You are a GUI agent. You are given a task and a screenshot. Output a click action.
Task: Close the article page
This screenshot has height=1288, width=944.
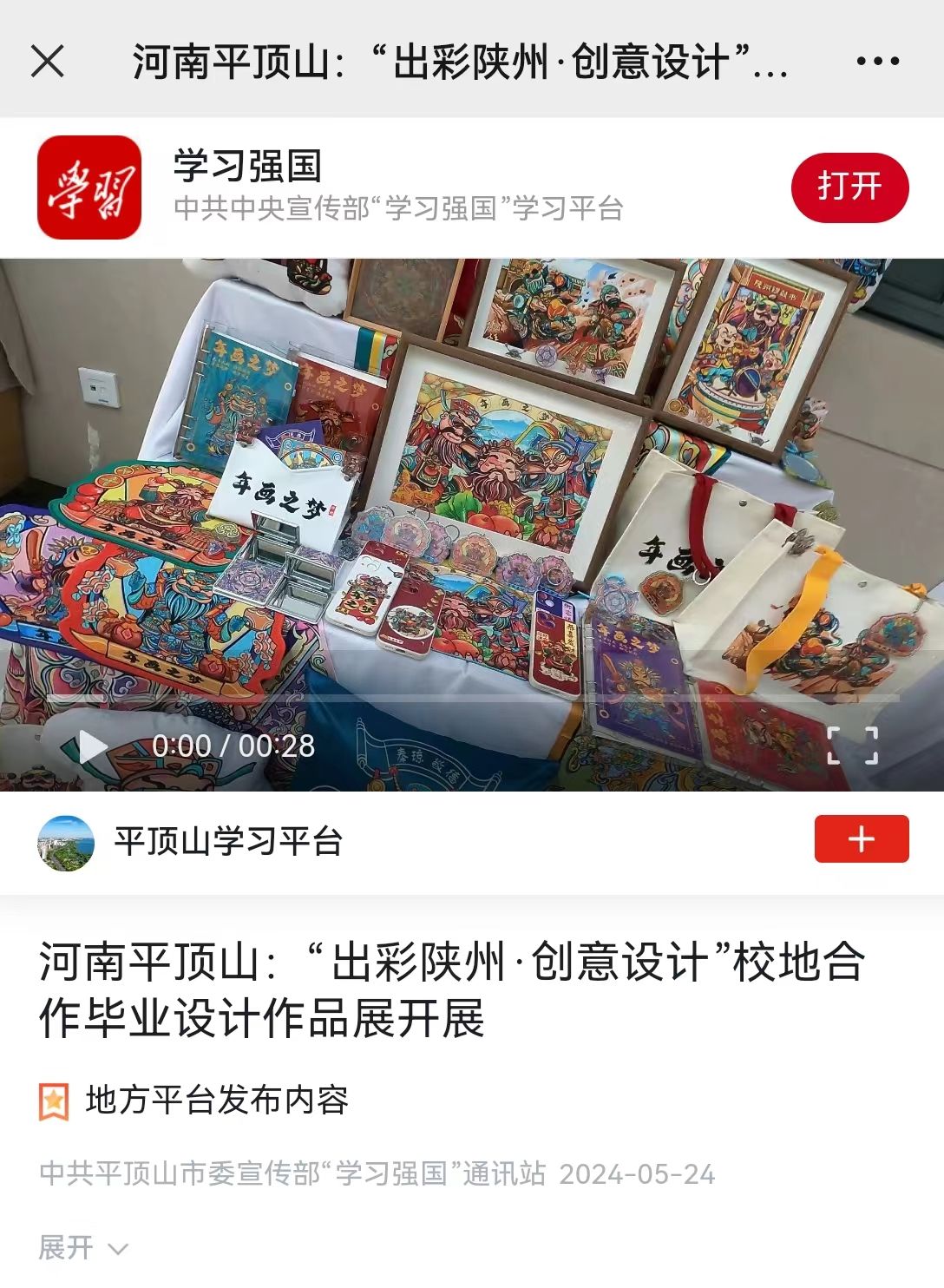(47, 61)
